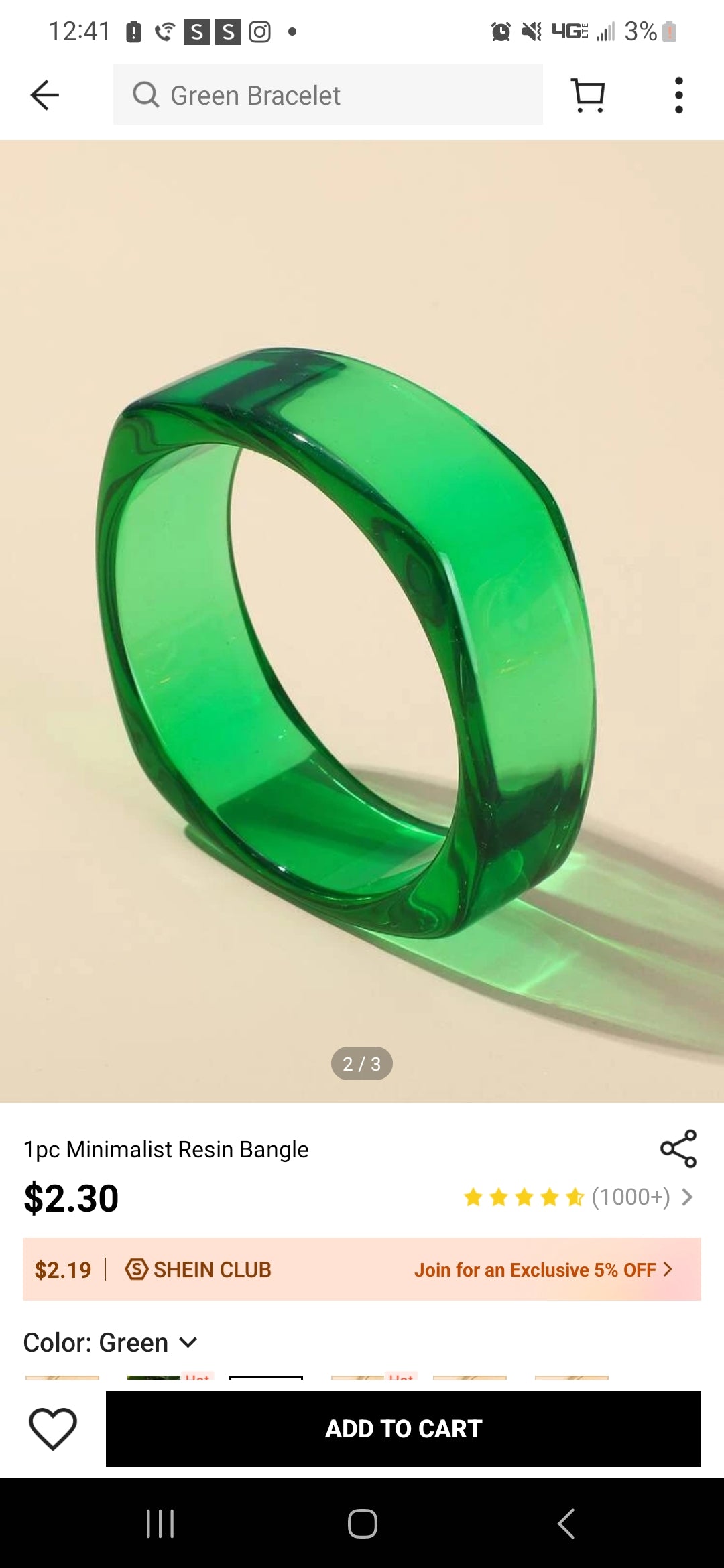Tap the Green Bracelet search box
Viewport: 724px width, 1568px height.
pyautogui.click(x=327, y=95)
